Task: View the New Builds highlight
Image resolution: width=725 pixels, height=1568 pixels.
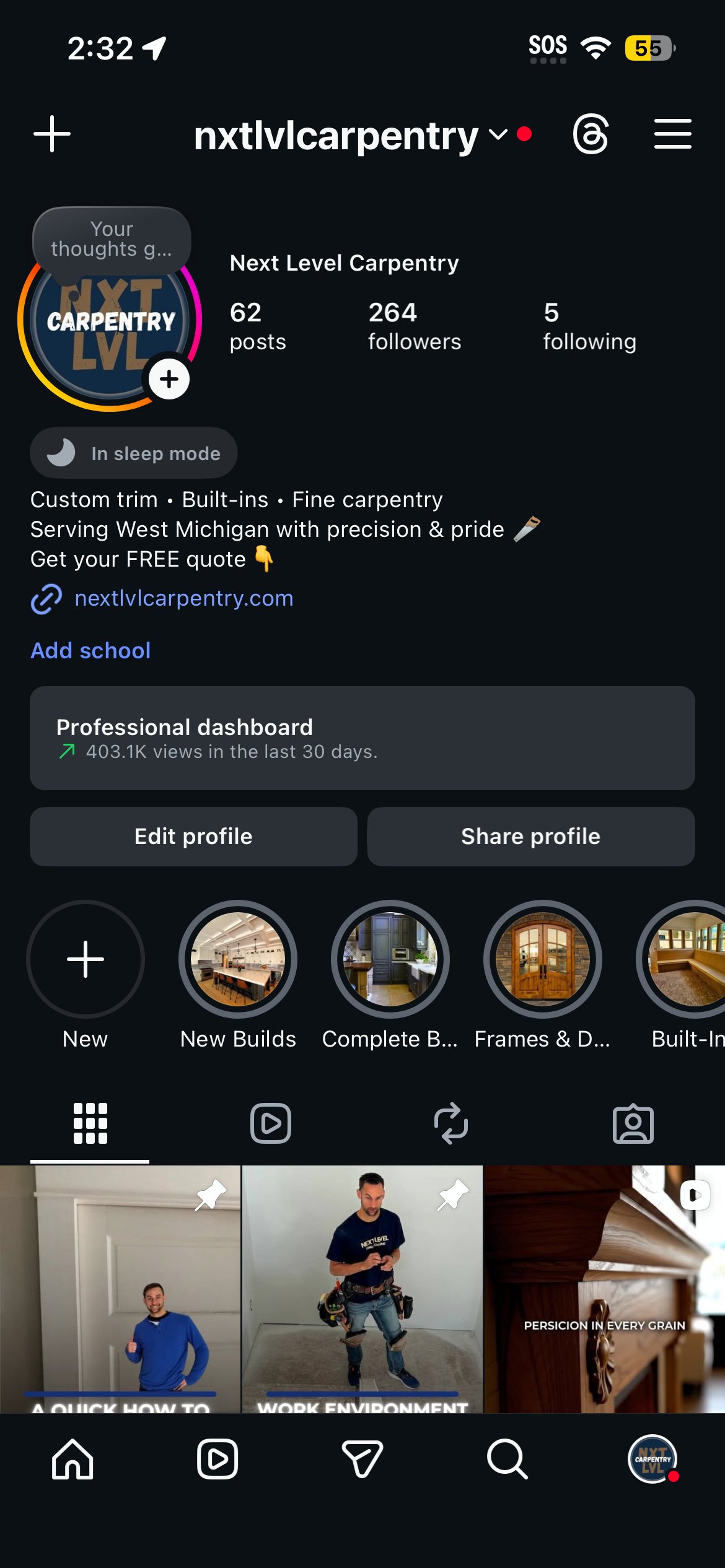Action: (238, 959)
